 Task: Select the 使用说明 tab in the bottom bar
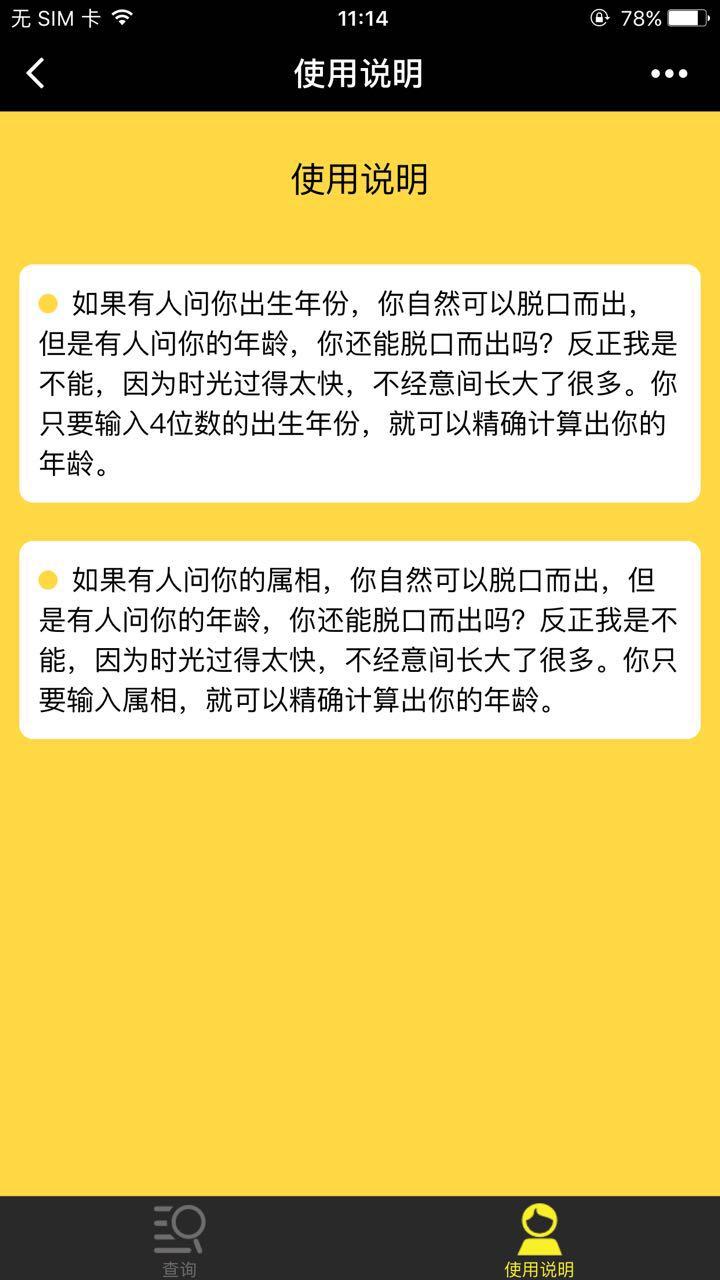click(539, 1240)
